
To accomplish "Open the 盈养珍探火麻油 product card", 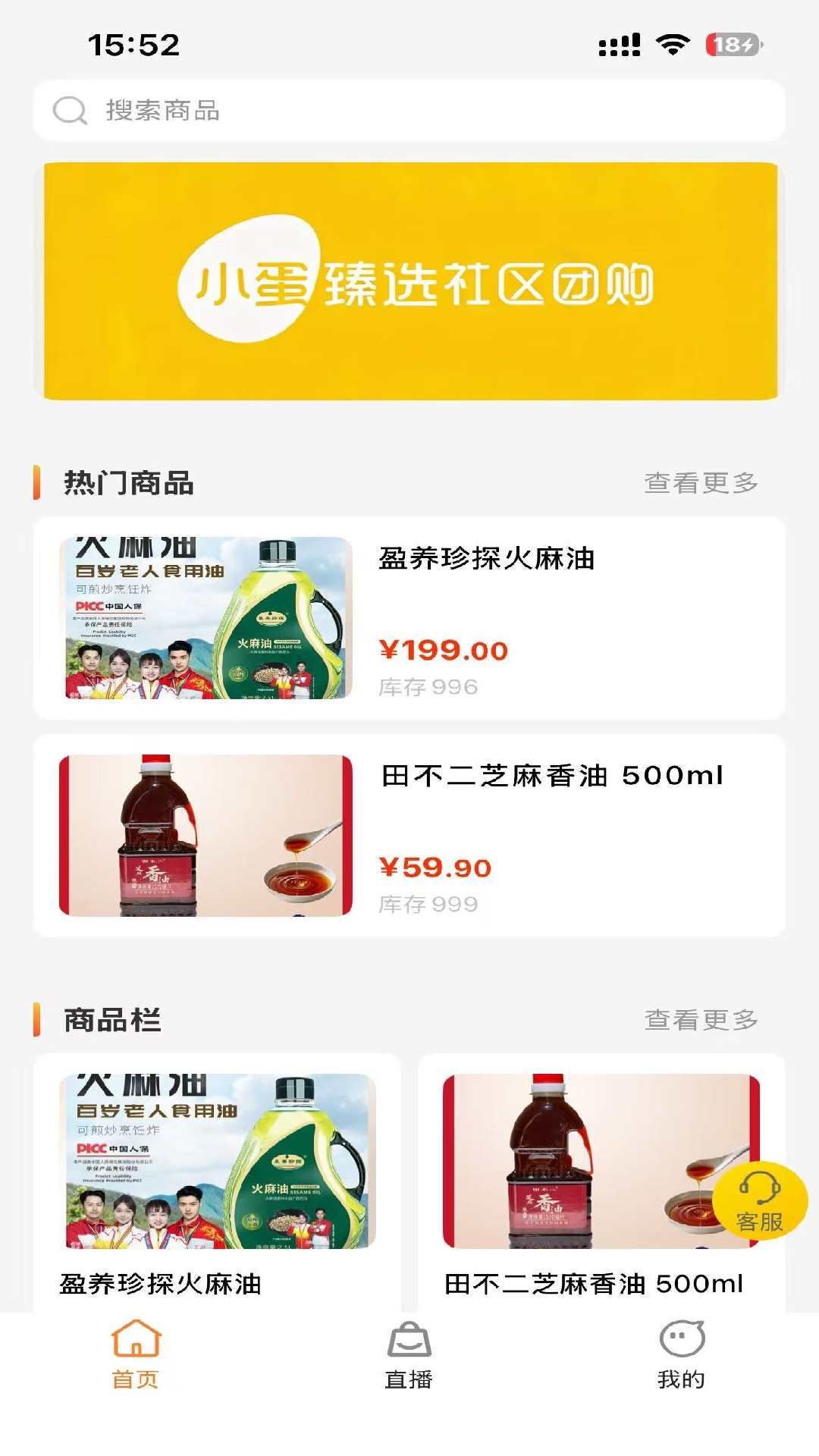I will [409, 616].
